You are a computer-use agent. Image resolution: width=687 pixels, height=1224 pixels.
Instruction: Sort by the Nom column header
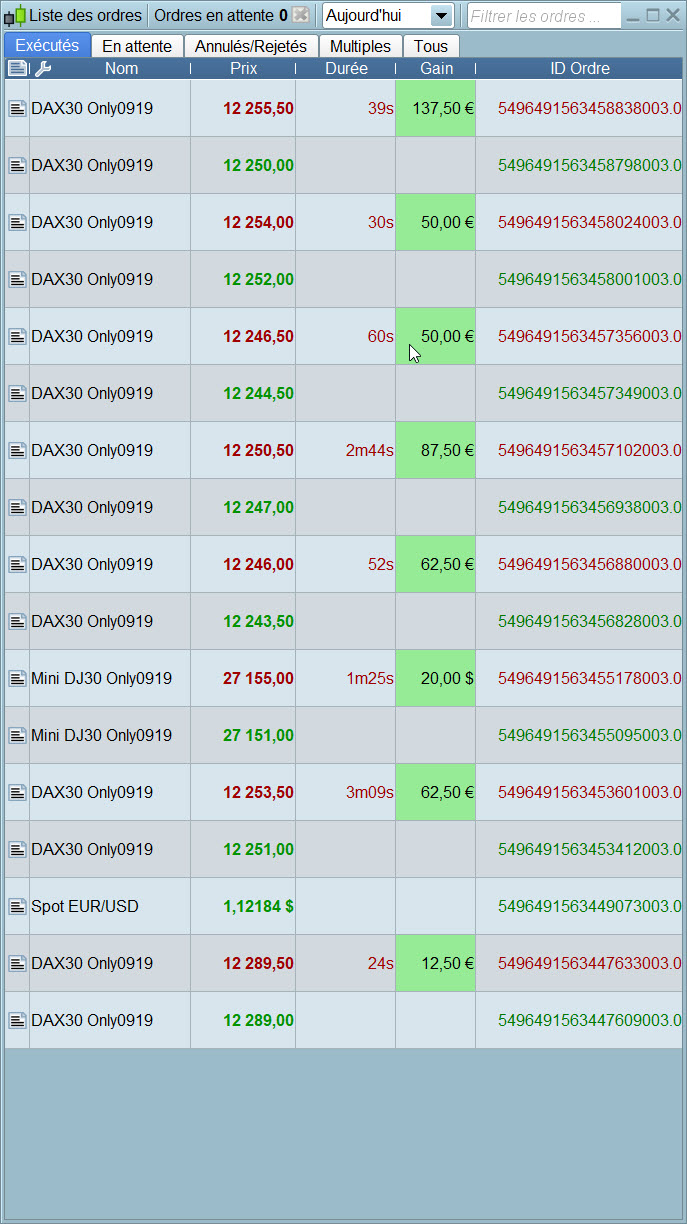121,68
